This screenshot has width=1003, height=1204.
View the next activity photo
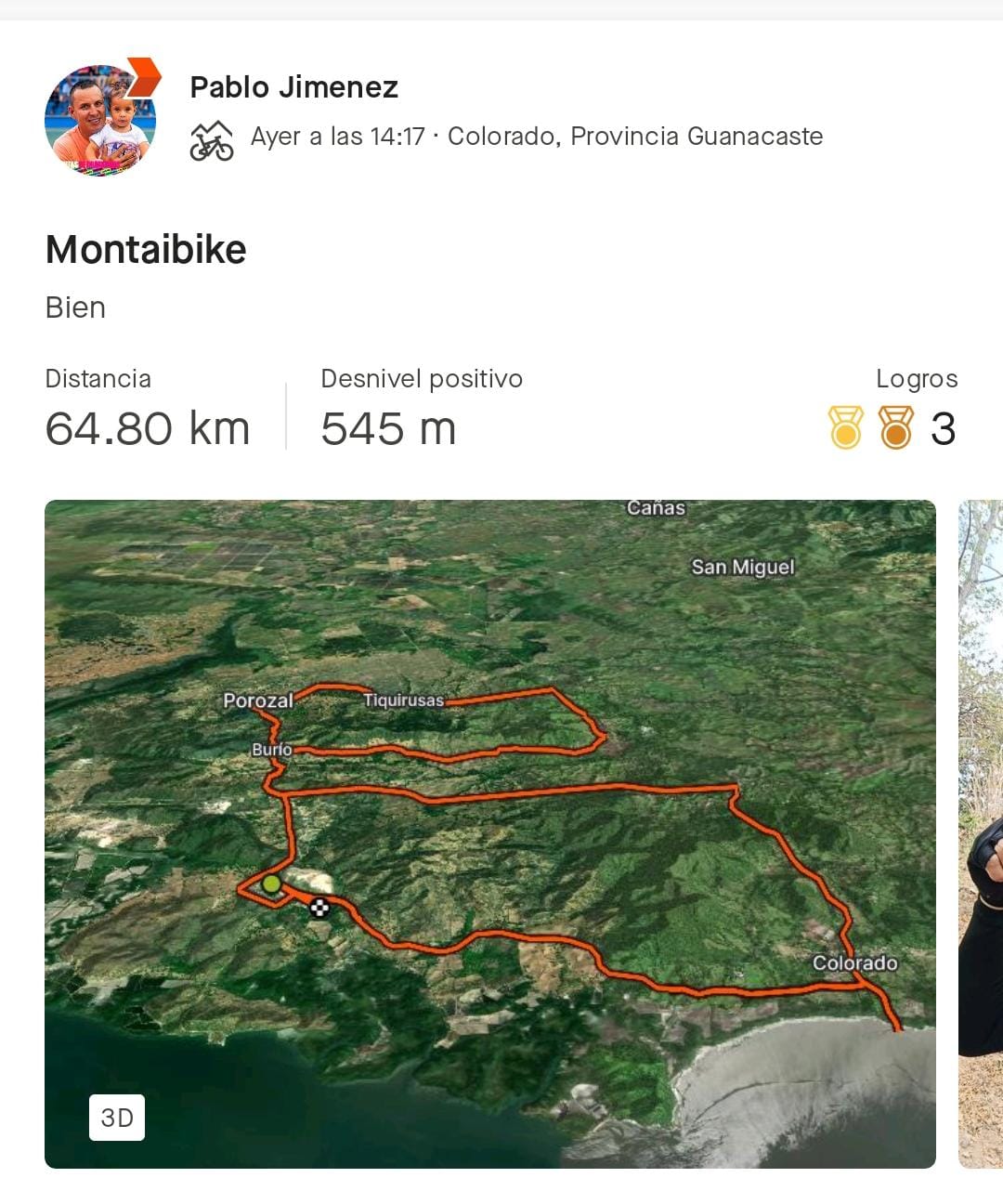coord(981,833)
